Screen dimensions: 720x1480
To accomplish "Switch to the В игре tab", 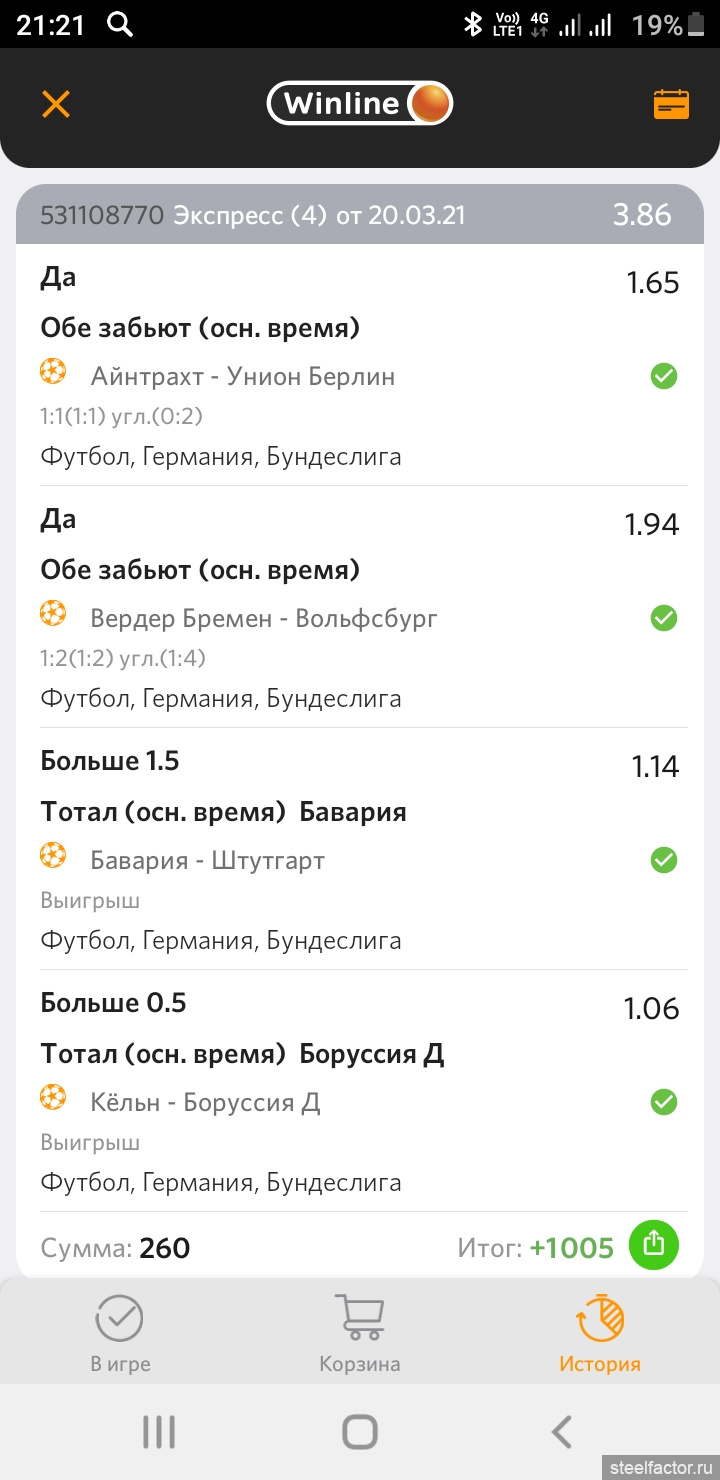I will tap(120, 1334).
